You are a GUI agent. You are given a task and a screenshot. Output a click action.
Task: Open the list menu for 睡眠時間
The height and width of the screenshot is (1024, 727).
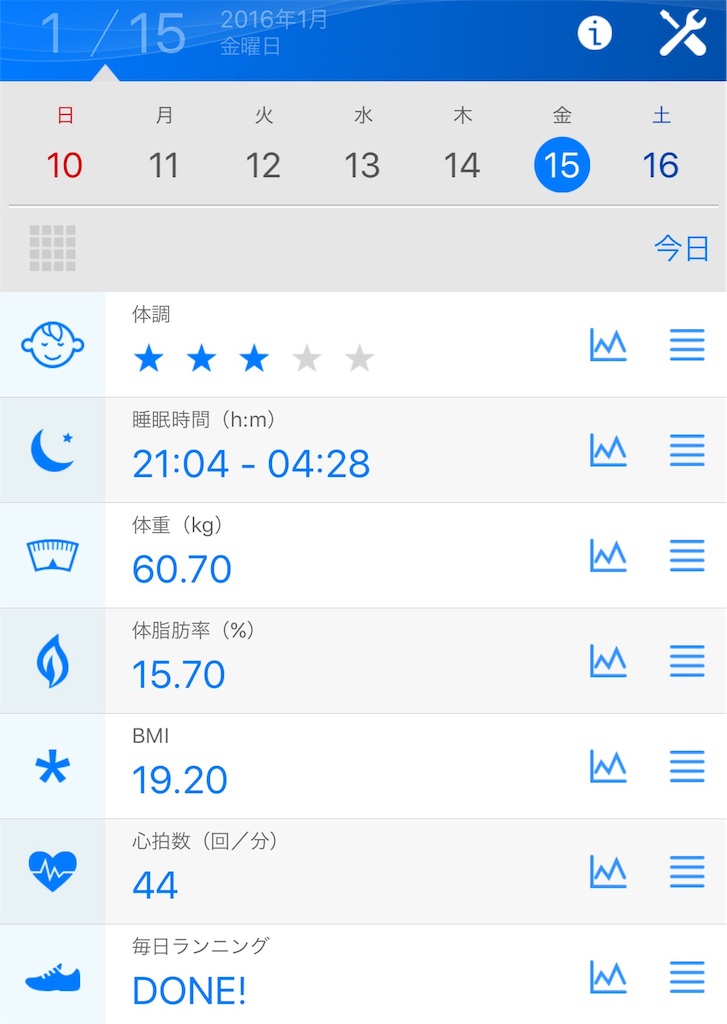(686, 450)
